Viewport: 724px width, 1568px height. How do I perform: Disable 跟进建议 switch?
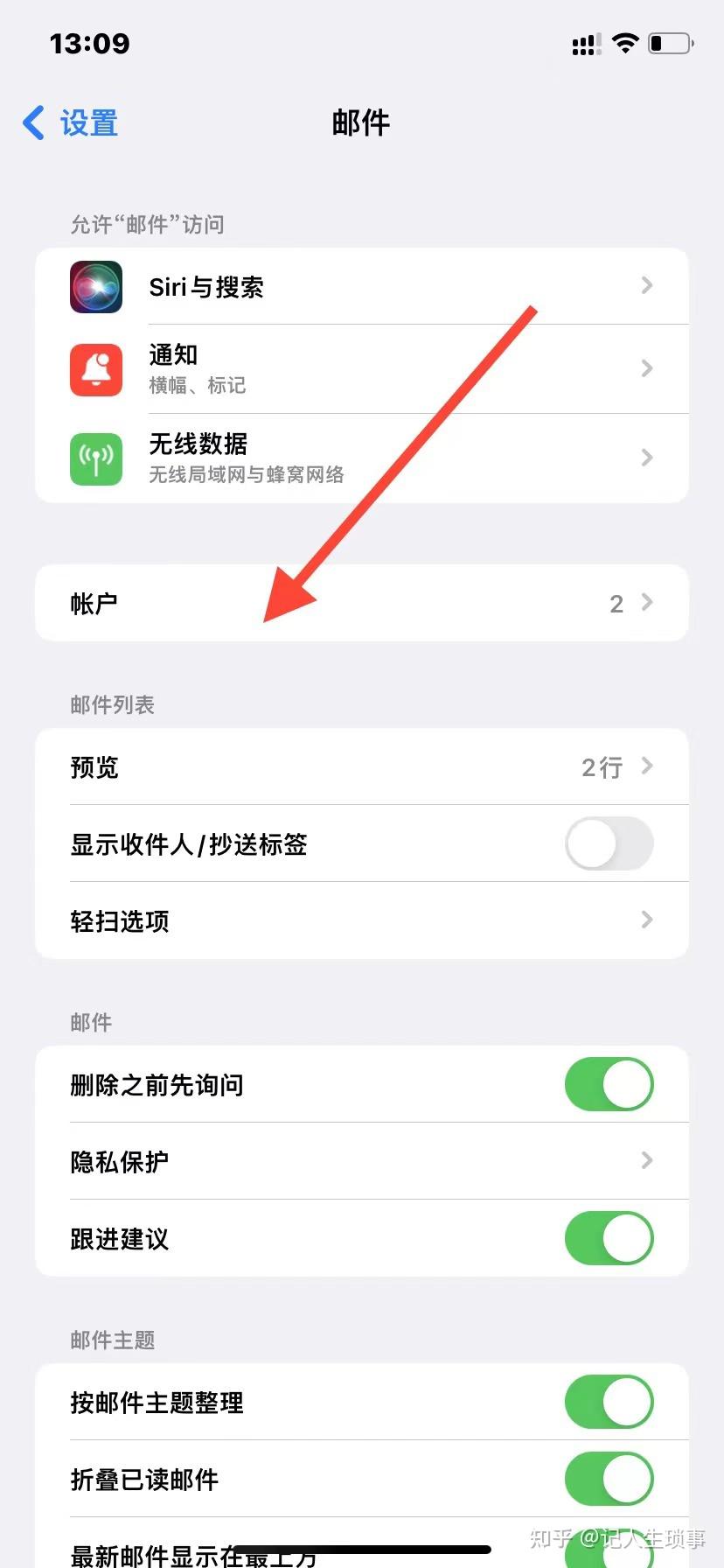point(609,1238)
